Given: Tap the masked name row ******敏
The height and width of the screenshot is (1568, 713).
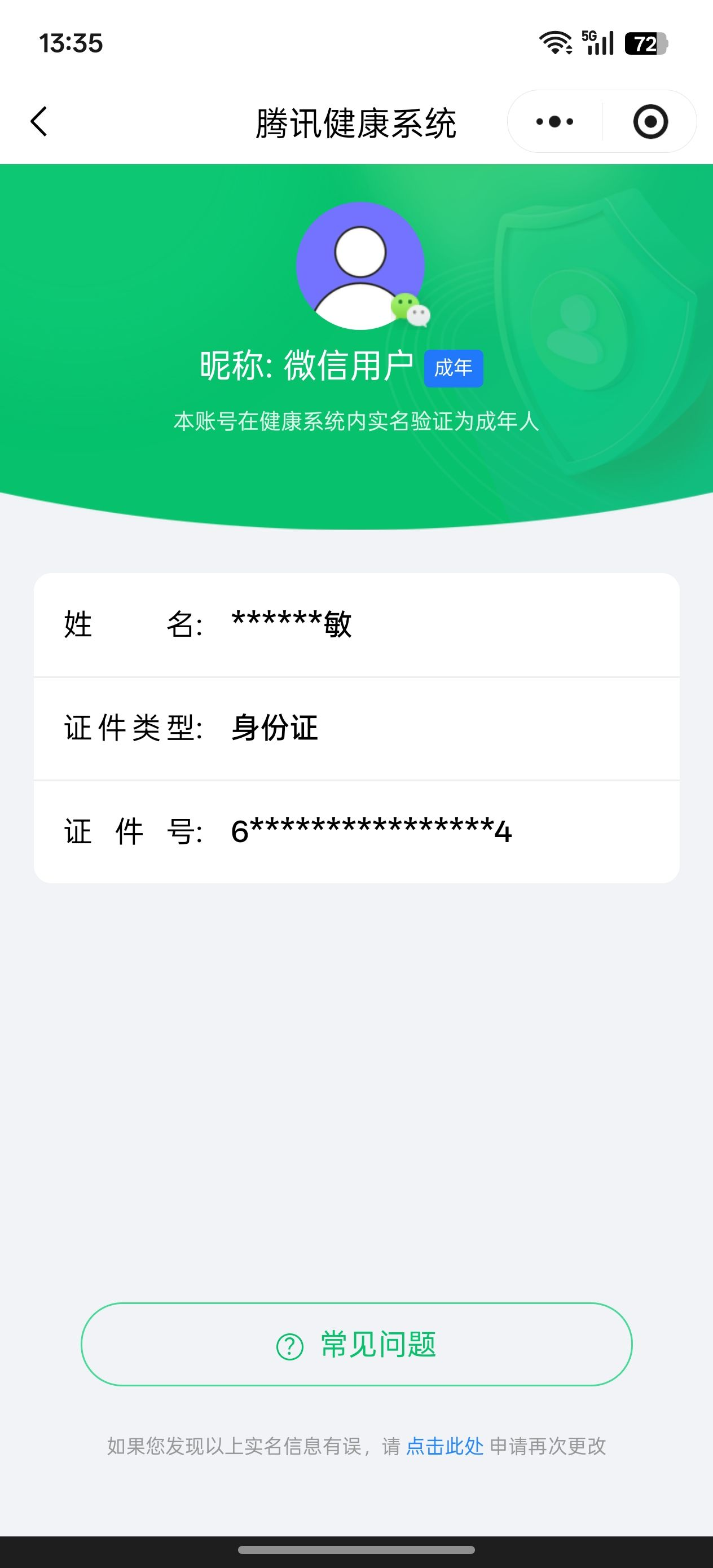Looking at the screenshot, I should coord(356,623).
